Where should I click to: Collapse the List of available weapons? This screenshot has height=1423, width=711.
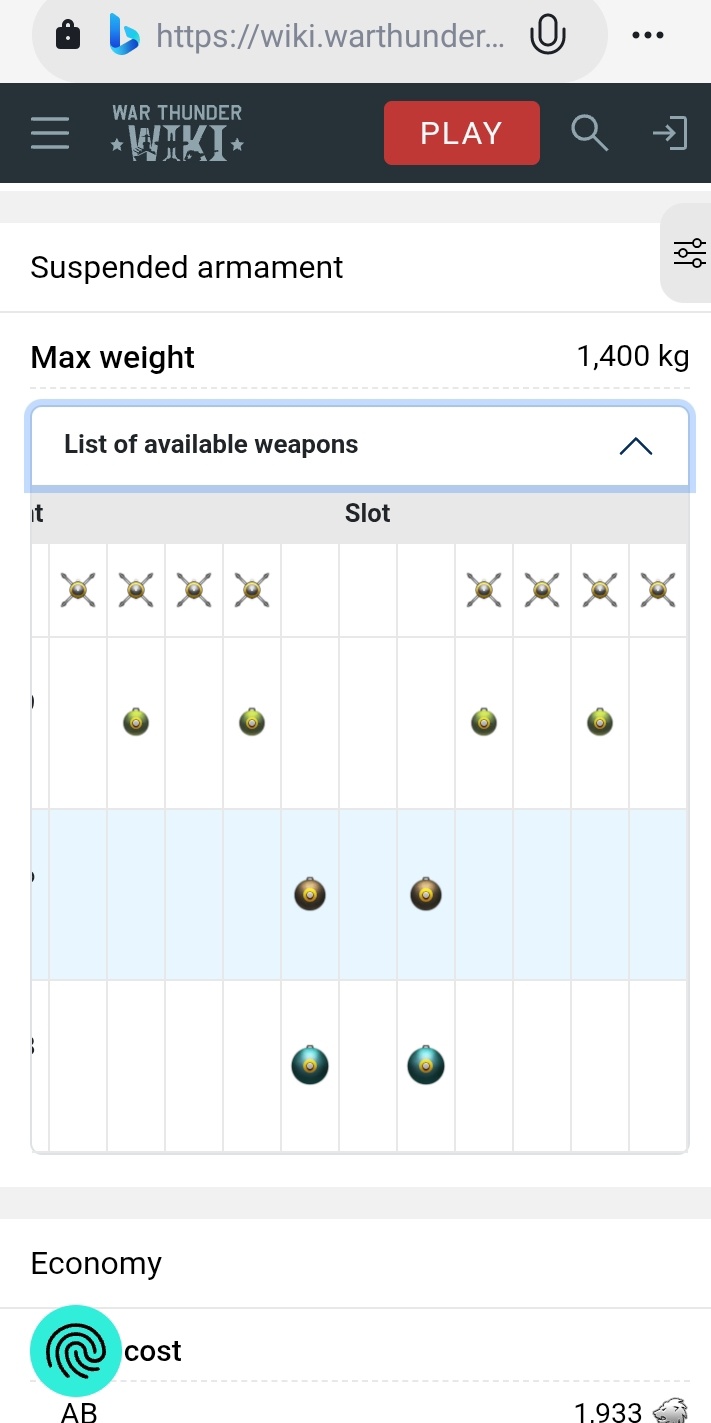pyautogui.click(x=635, y=446)
